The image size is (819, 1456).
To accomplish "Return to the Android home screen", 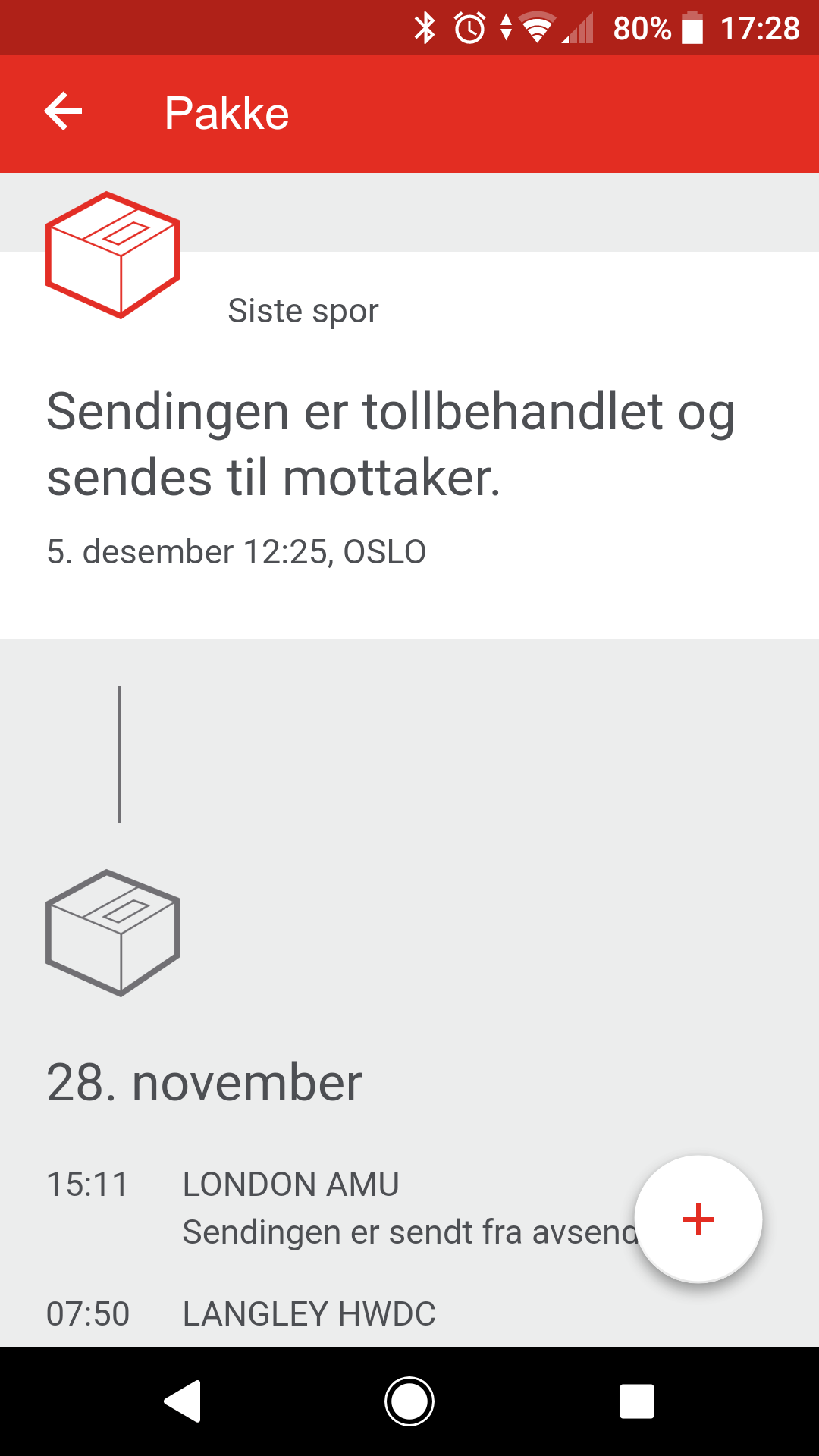I will (x=409, y=1401).
